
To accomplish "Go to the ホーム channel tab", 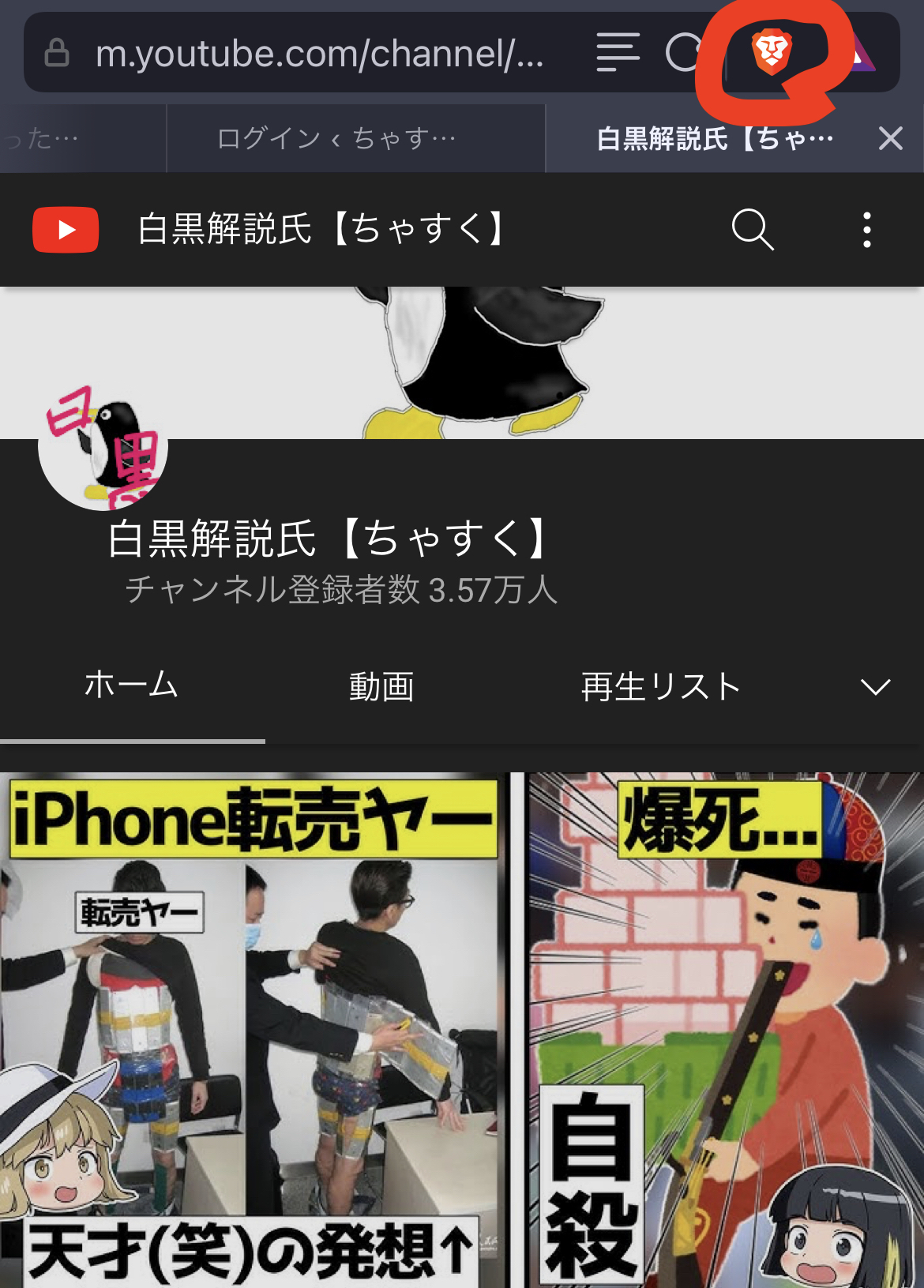I will coord(131,685).
